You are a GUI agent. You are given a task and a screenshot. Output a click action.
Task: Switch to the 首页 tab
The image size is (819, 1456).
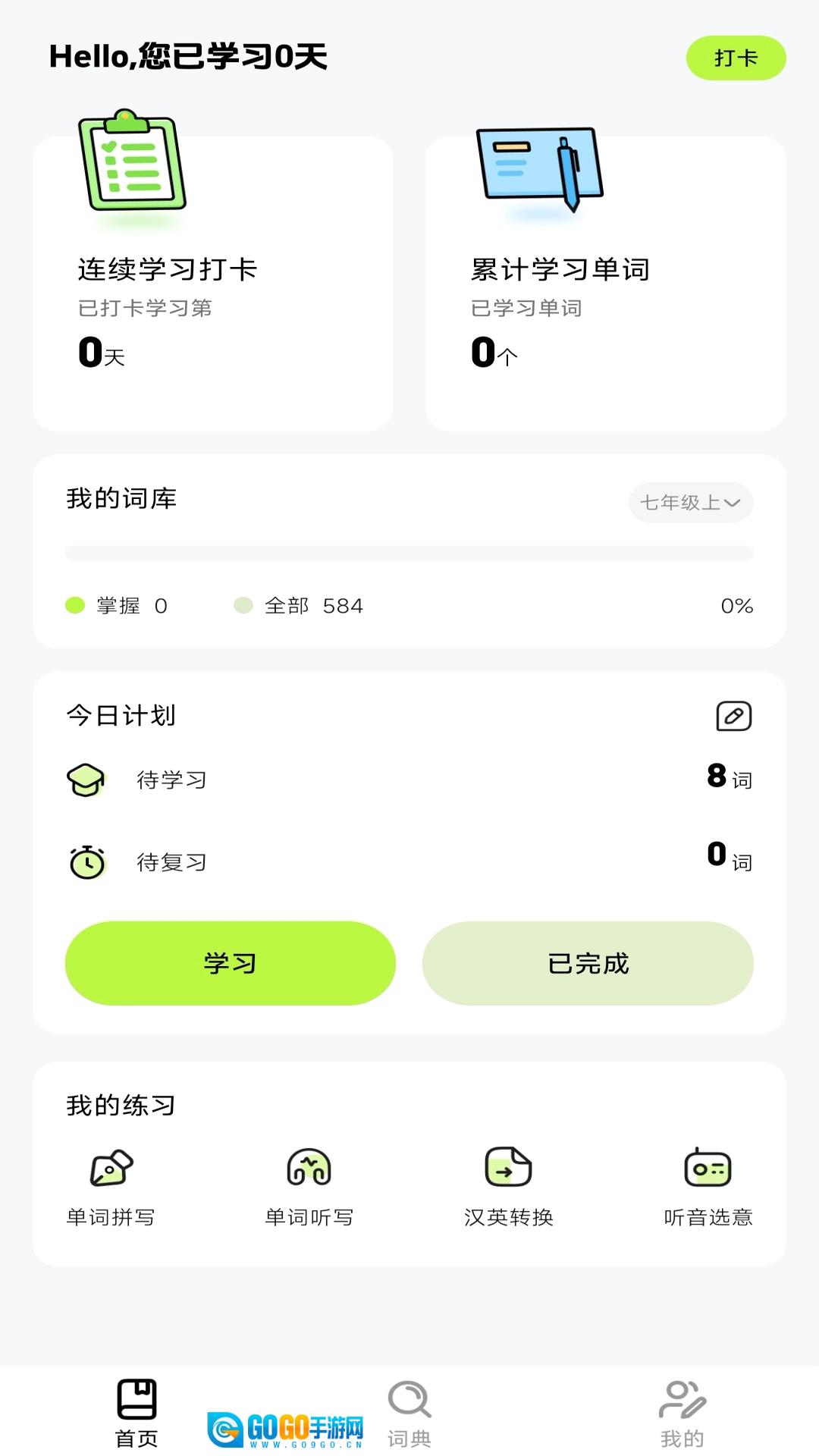click(x=136, y=1412)
